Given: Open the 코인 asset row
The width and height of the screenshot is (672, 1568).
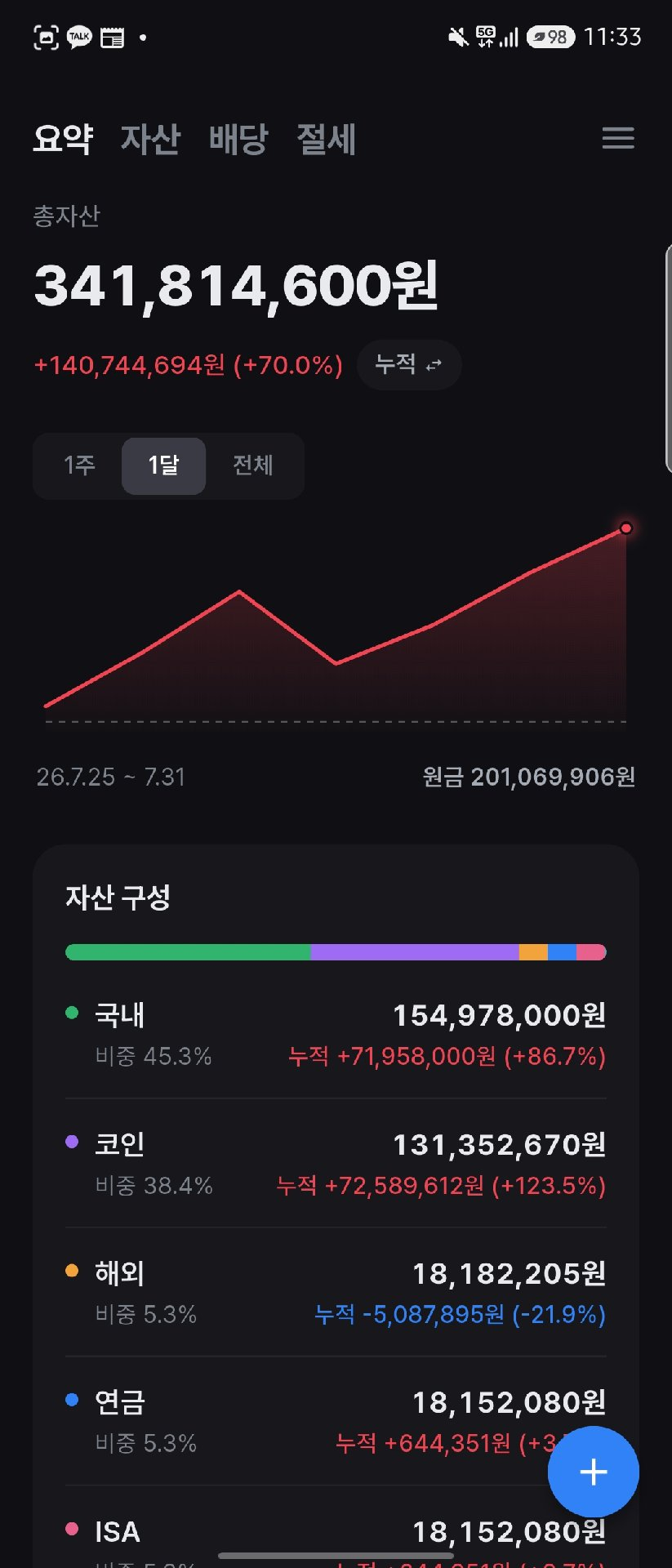Looking at the screenshot, I should tap(336, 1163).
